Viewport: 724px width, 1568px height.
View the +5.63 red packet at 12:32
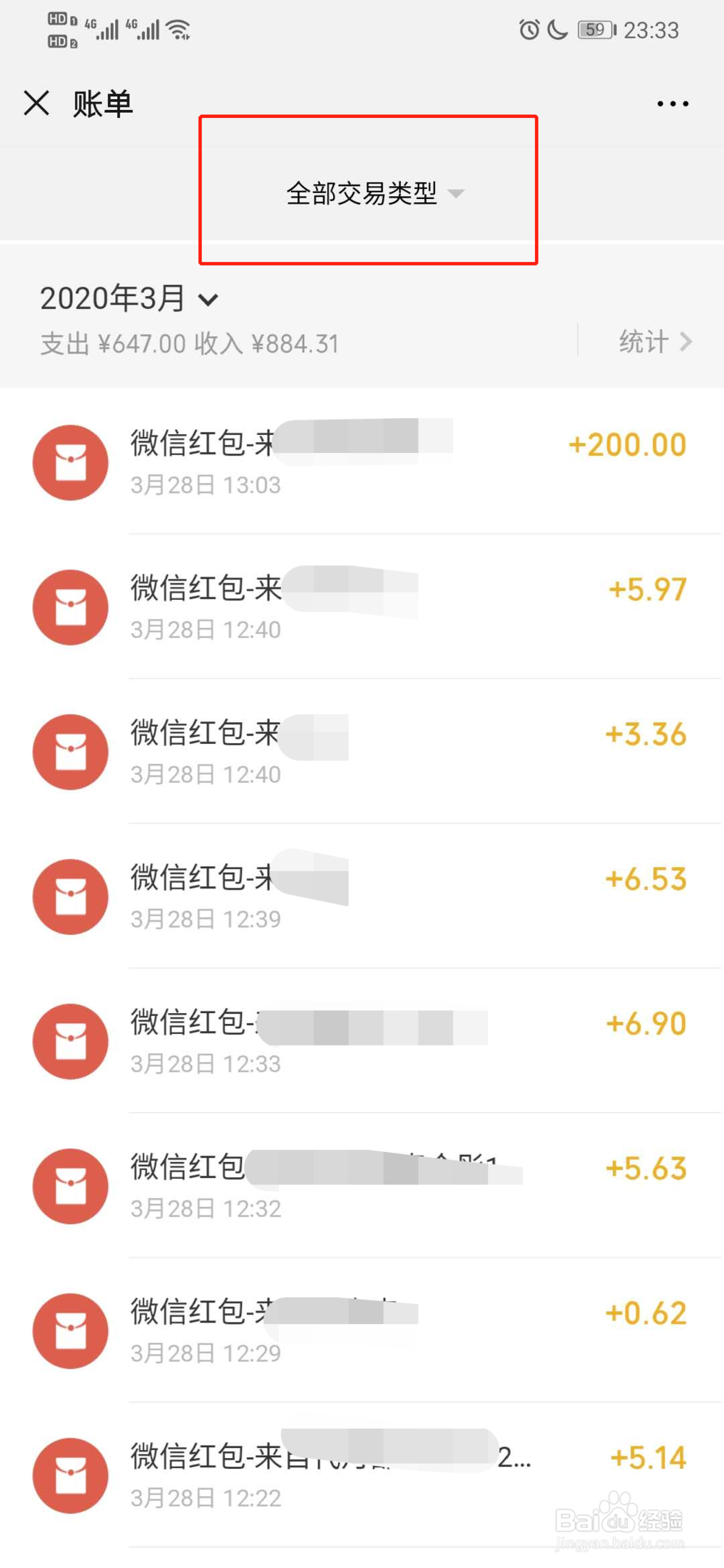tap(362, 1186)
